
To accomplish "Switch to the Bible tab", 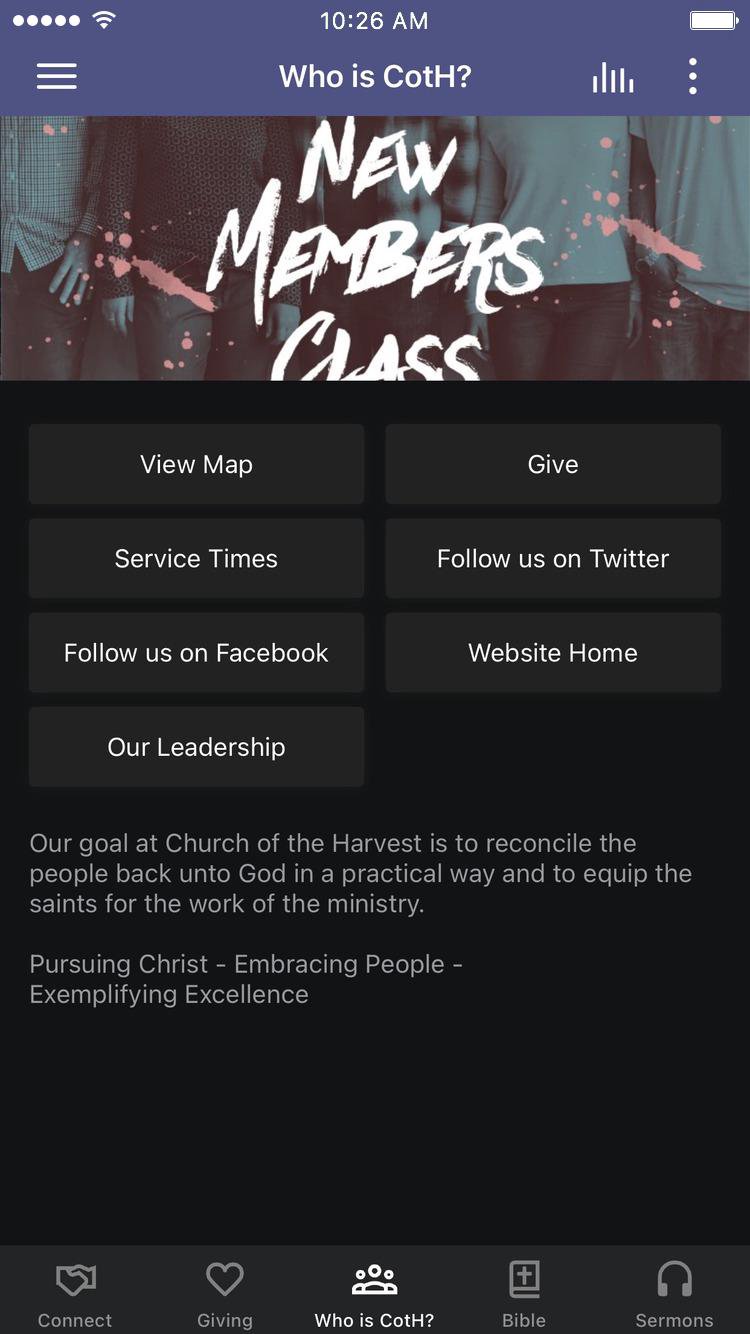I will (x=524, y=1293).
